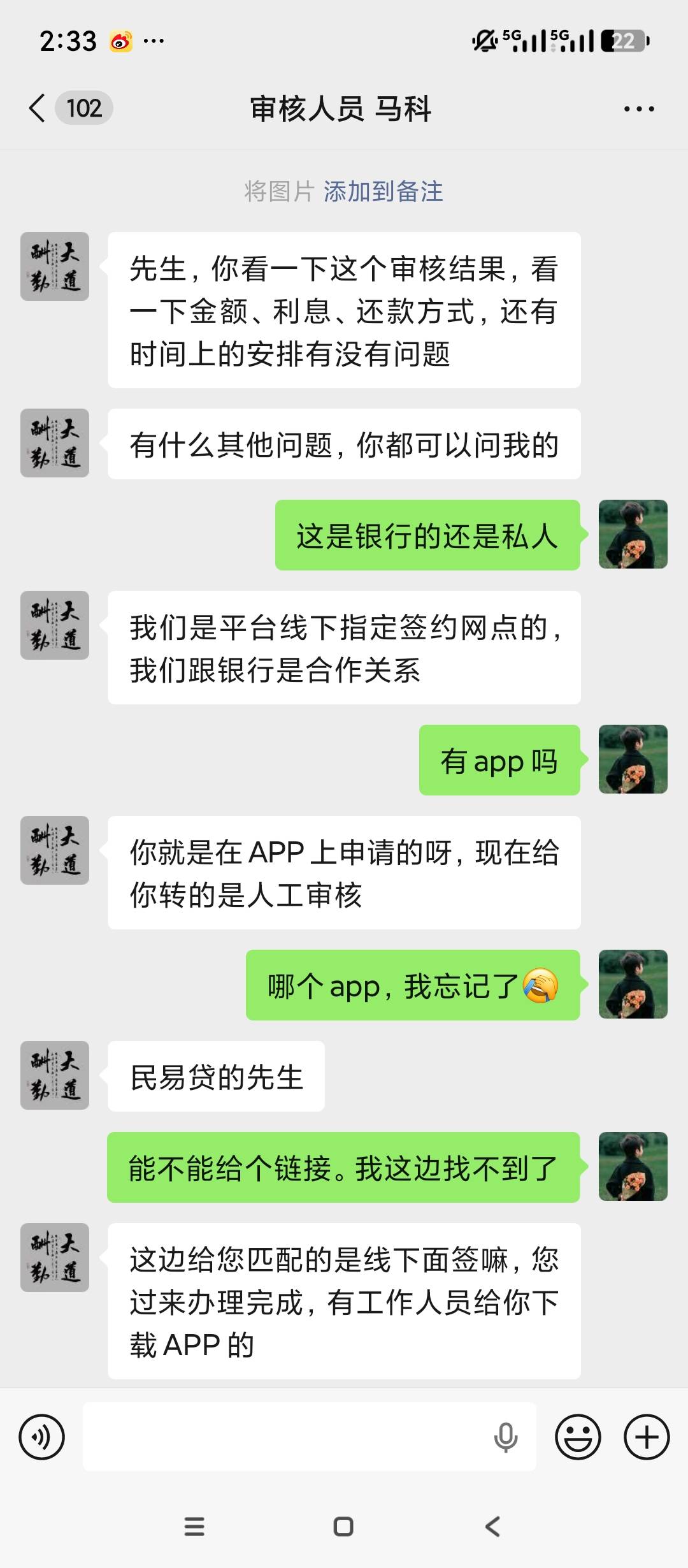Tap the system home button
688x1568 pixels.
coord(343,1527)
